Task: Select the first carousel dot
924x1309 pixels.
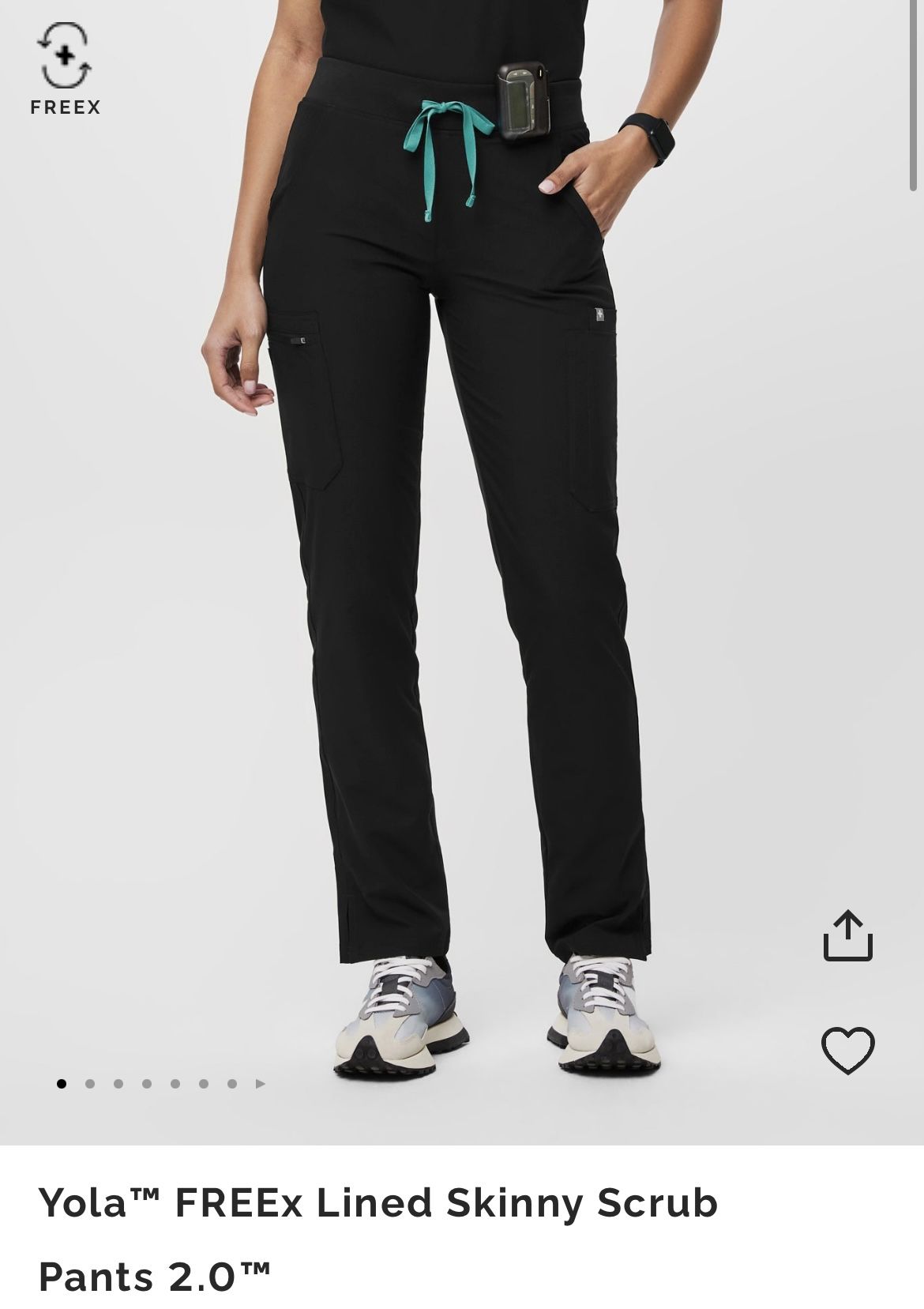Action: (61, 1083)
